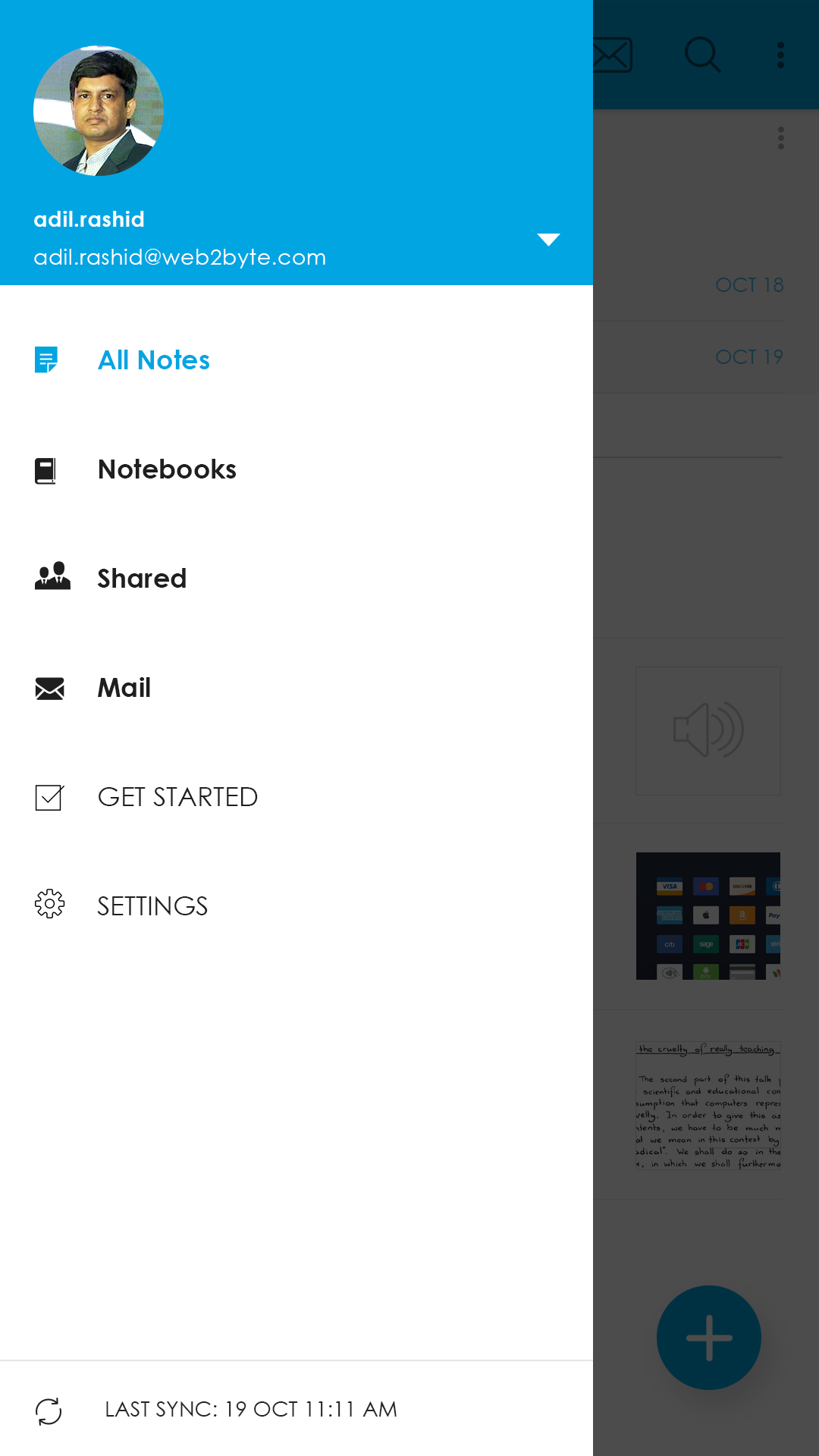Expand the account switcher dropdown arrow
The image size is (819, 1456).
pyautogui.click(x=548, y=240)
